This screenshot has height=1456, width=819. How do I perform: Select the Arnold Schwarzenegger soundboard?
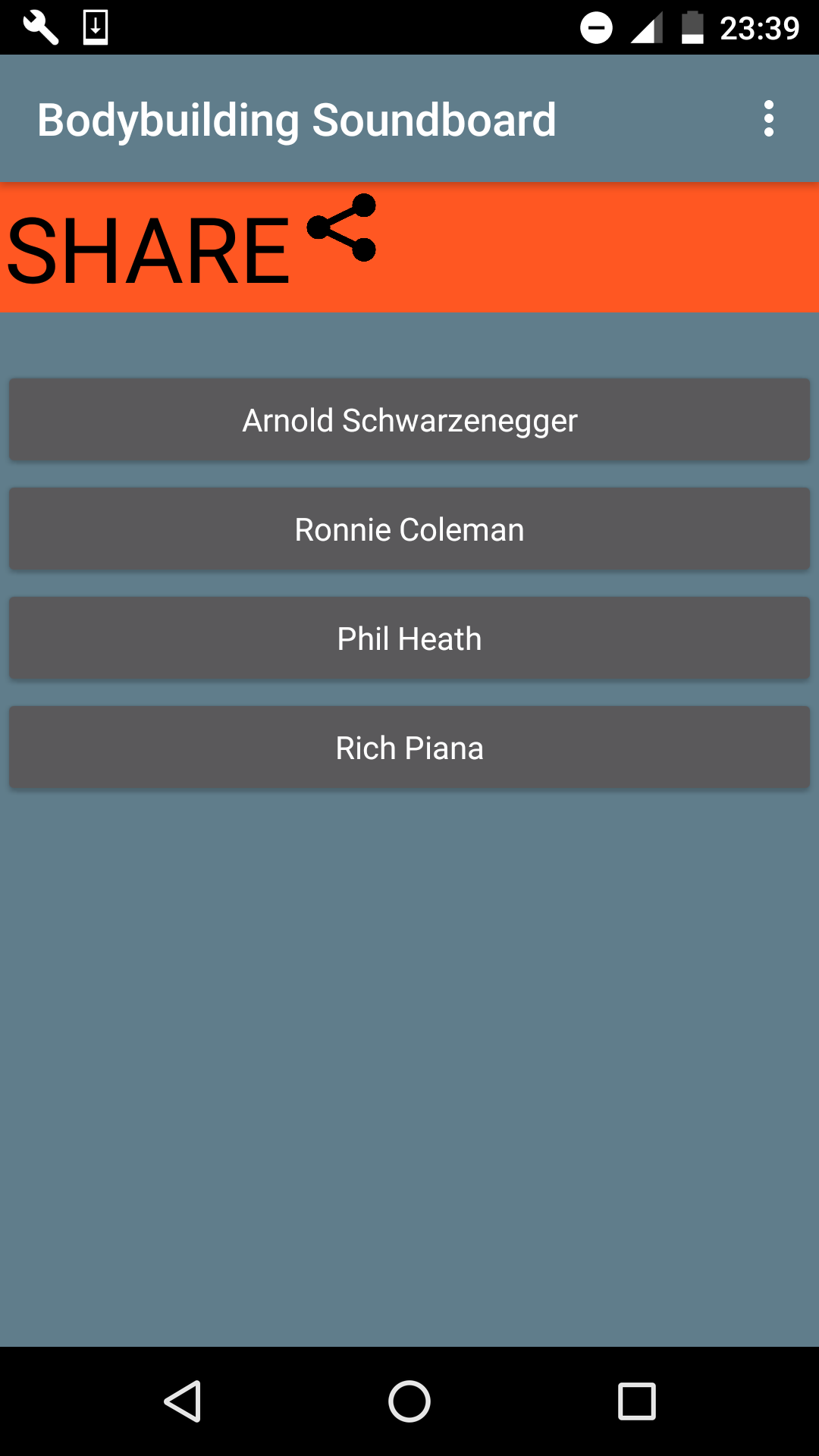(409, 419)
